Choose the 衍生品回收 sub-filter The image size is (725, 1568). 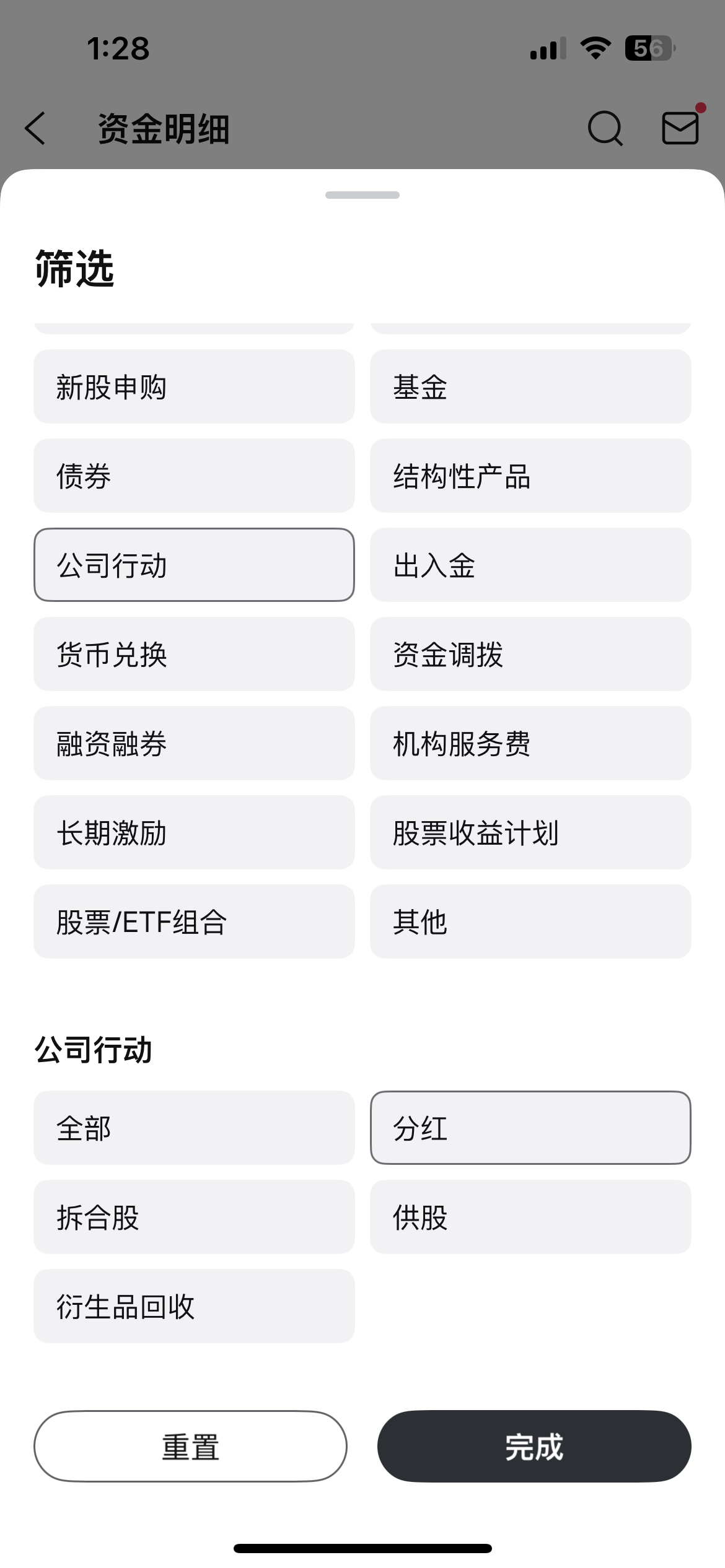pyautogui.click(x=194, y=1306)
